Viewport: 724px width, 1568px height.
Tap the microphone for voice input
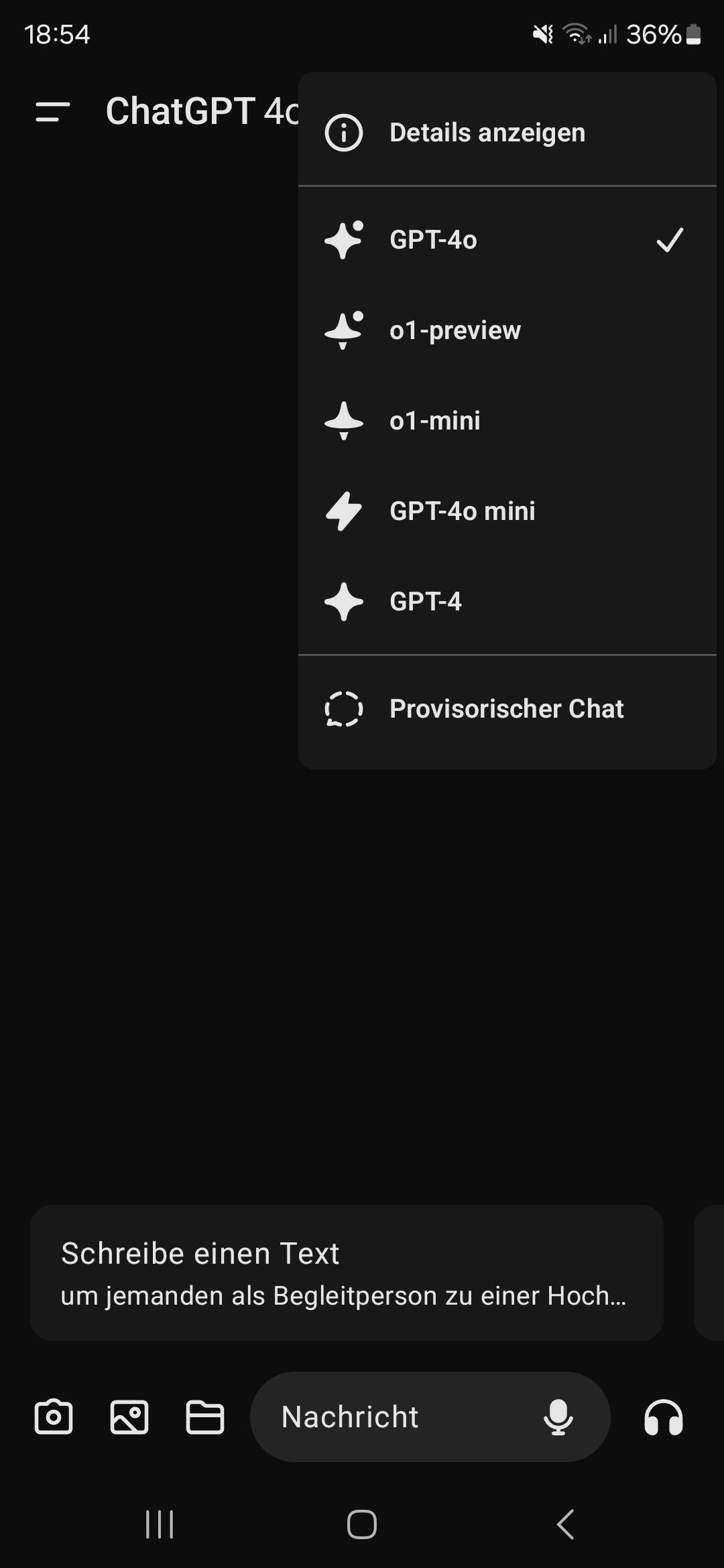pyautogui.click(x=558, y=1417)
